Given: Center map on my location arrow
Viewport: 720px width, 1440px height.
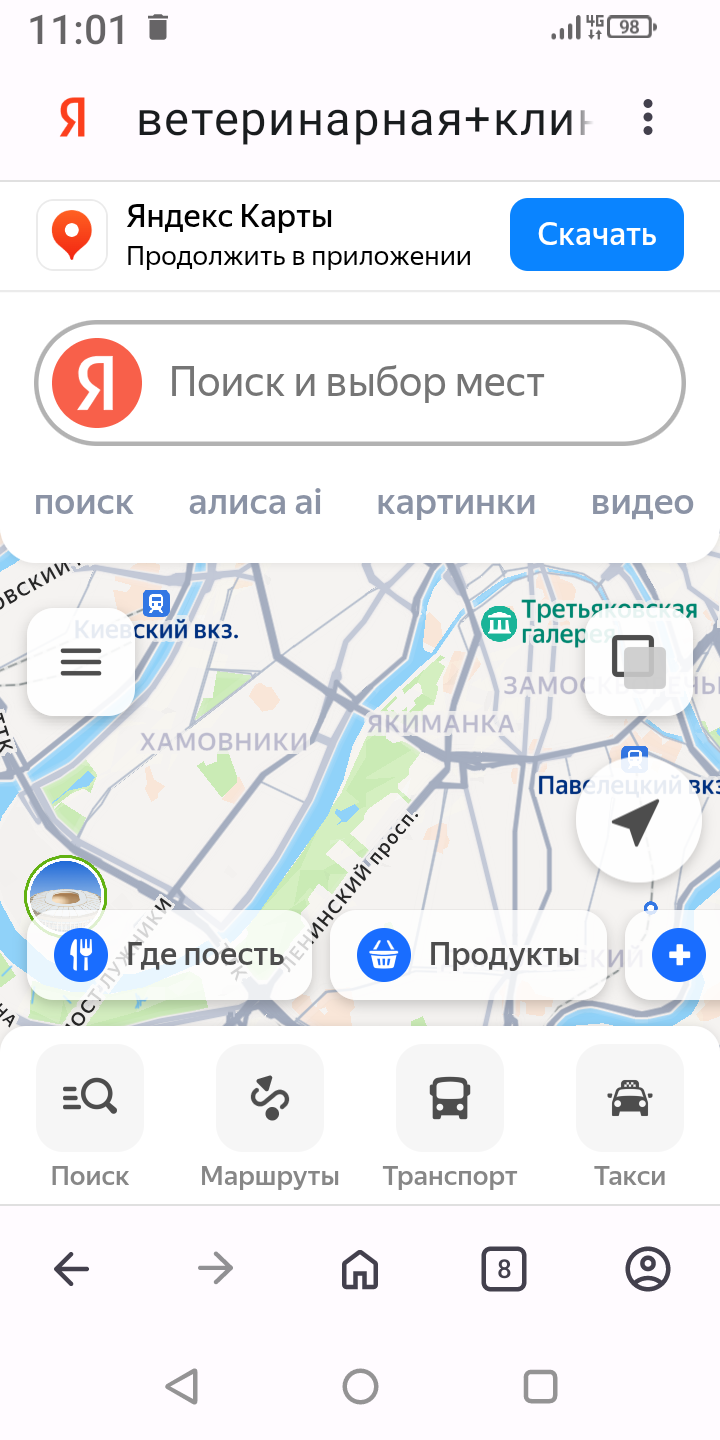Looking at the screenshot, I should (637, 822).
